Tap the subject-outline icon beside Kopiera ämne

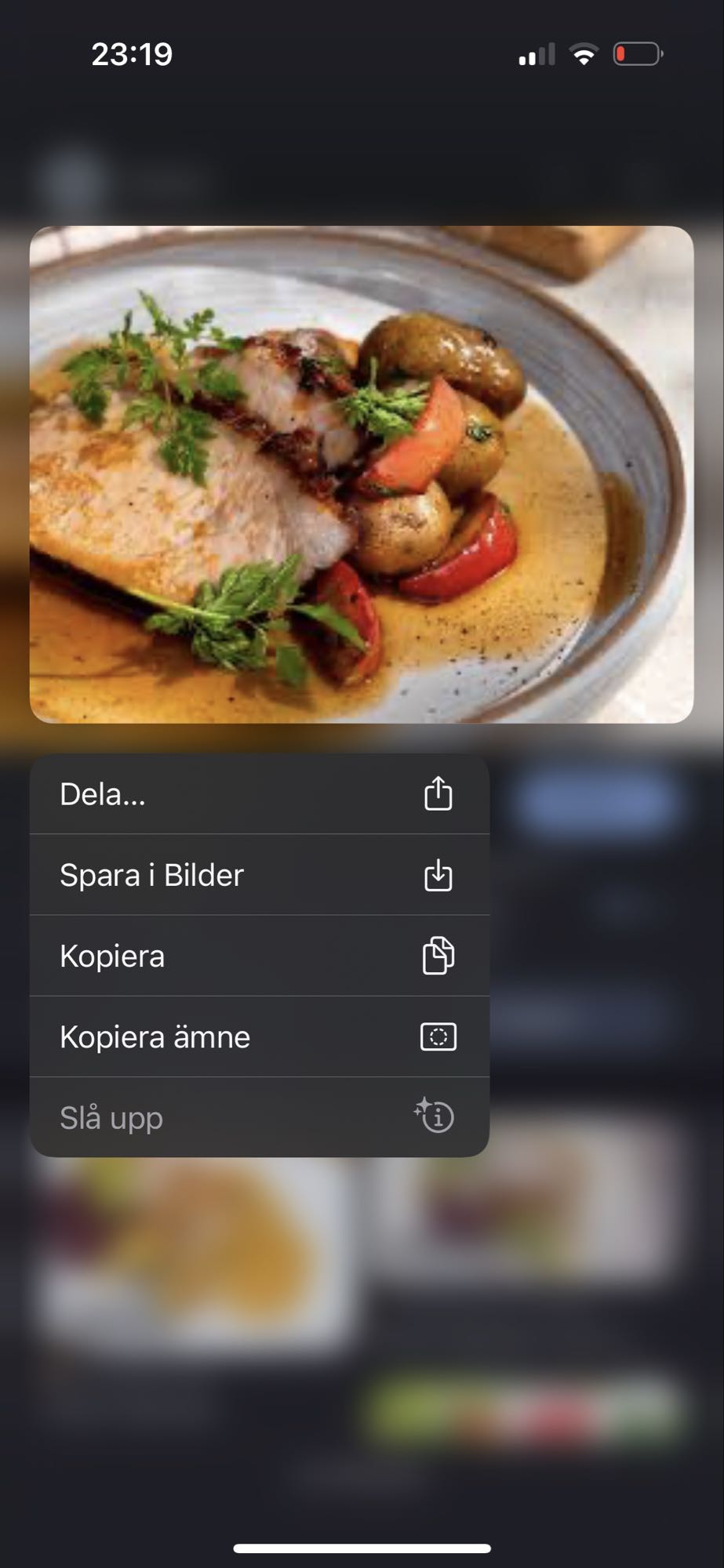(x=438, y=1036)
